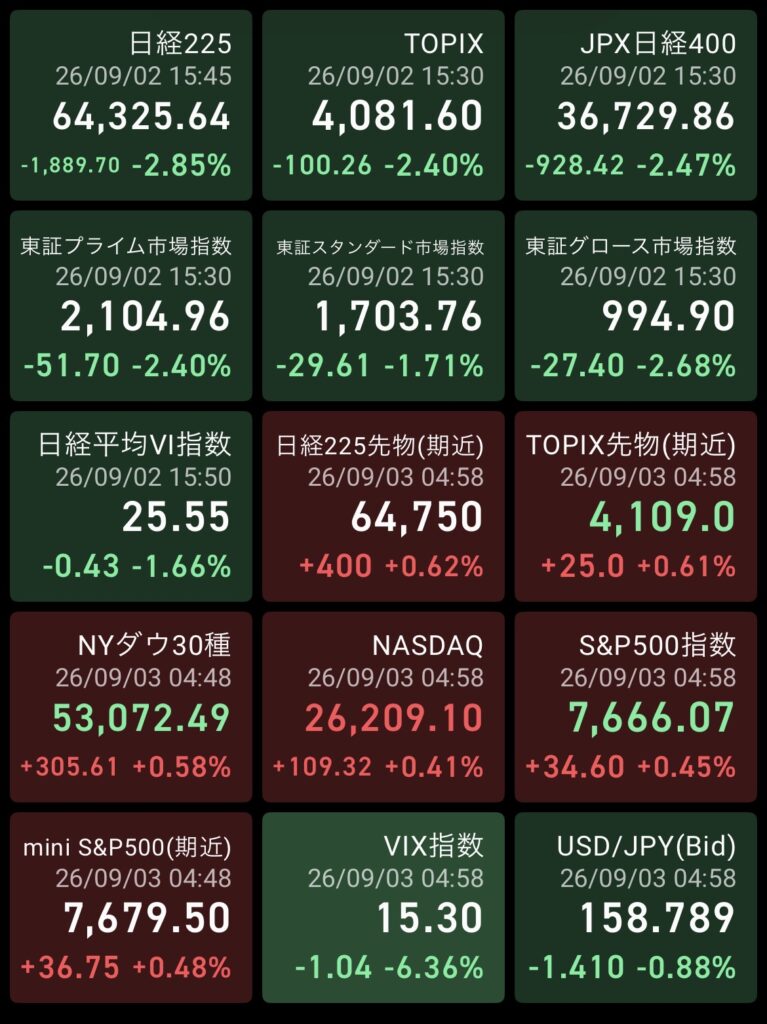Open the TOPIX先物(期近) tile
The height and width of the screenshot is (1024, 767).
636,506
